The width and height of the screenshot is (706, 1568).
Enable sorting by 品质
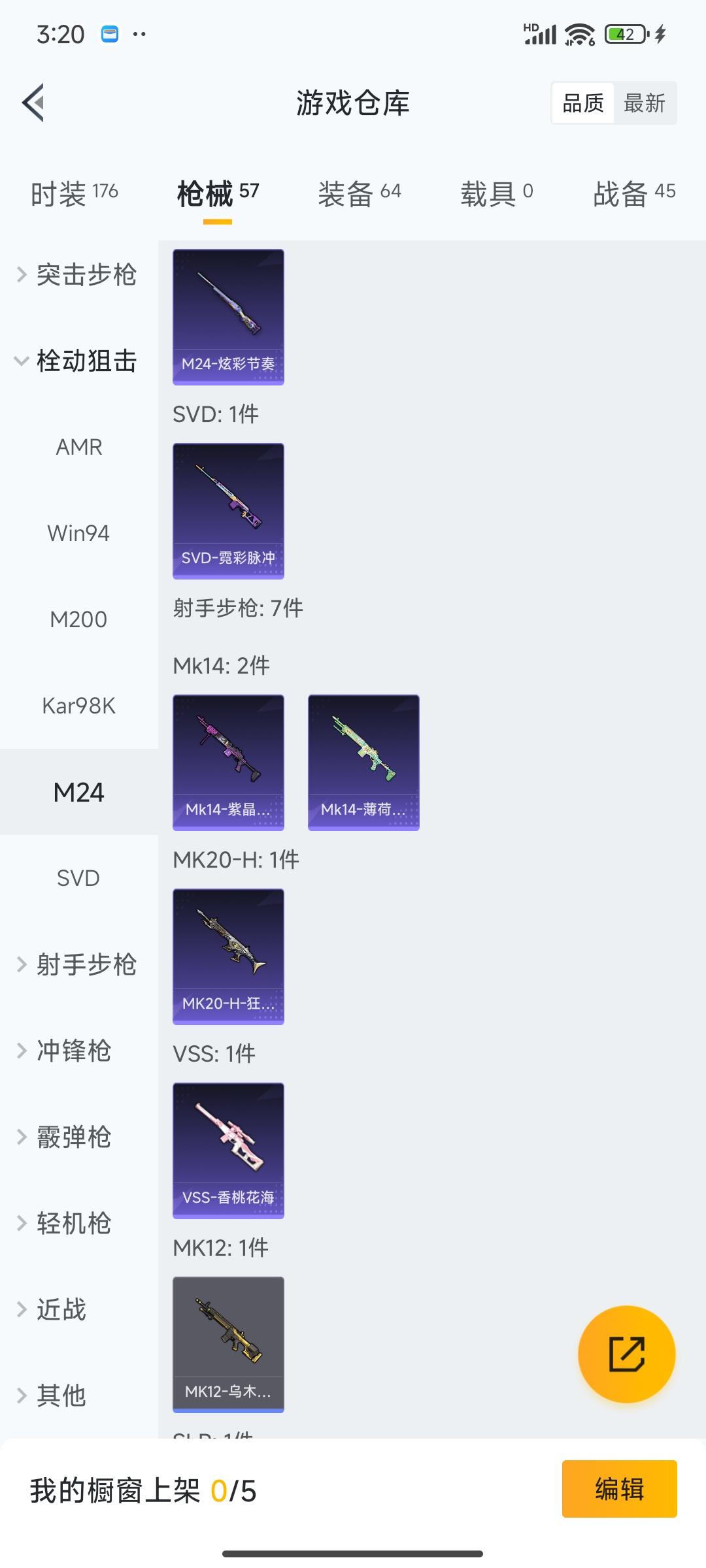(x=583, y=103)
